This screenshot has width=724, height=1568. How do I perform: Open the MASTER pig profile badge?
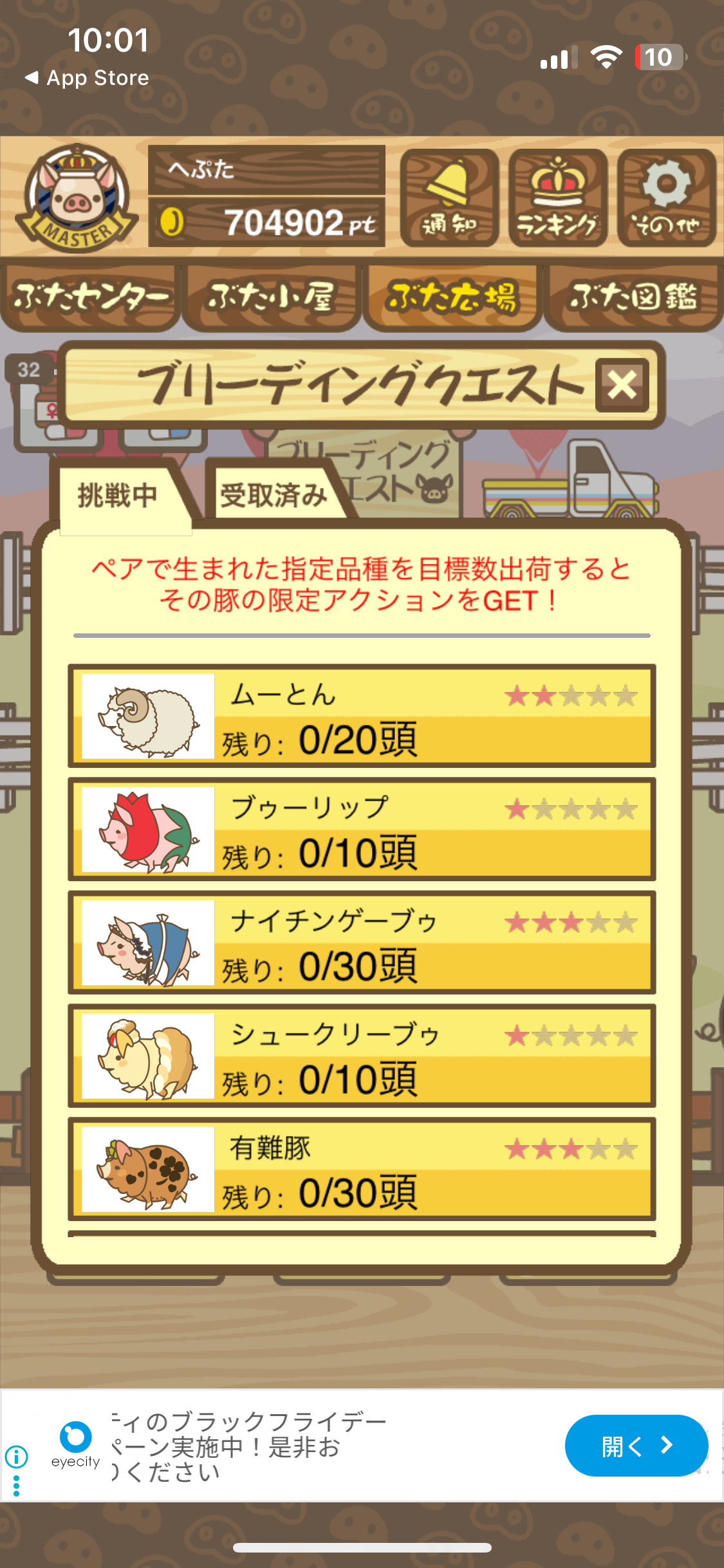(x=76, y=198)
